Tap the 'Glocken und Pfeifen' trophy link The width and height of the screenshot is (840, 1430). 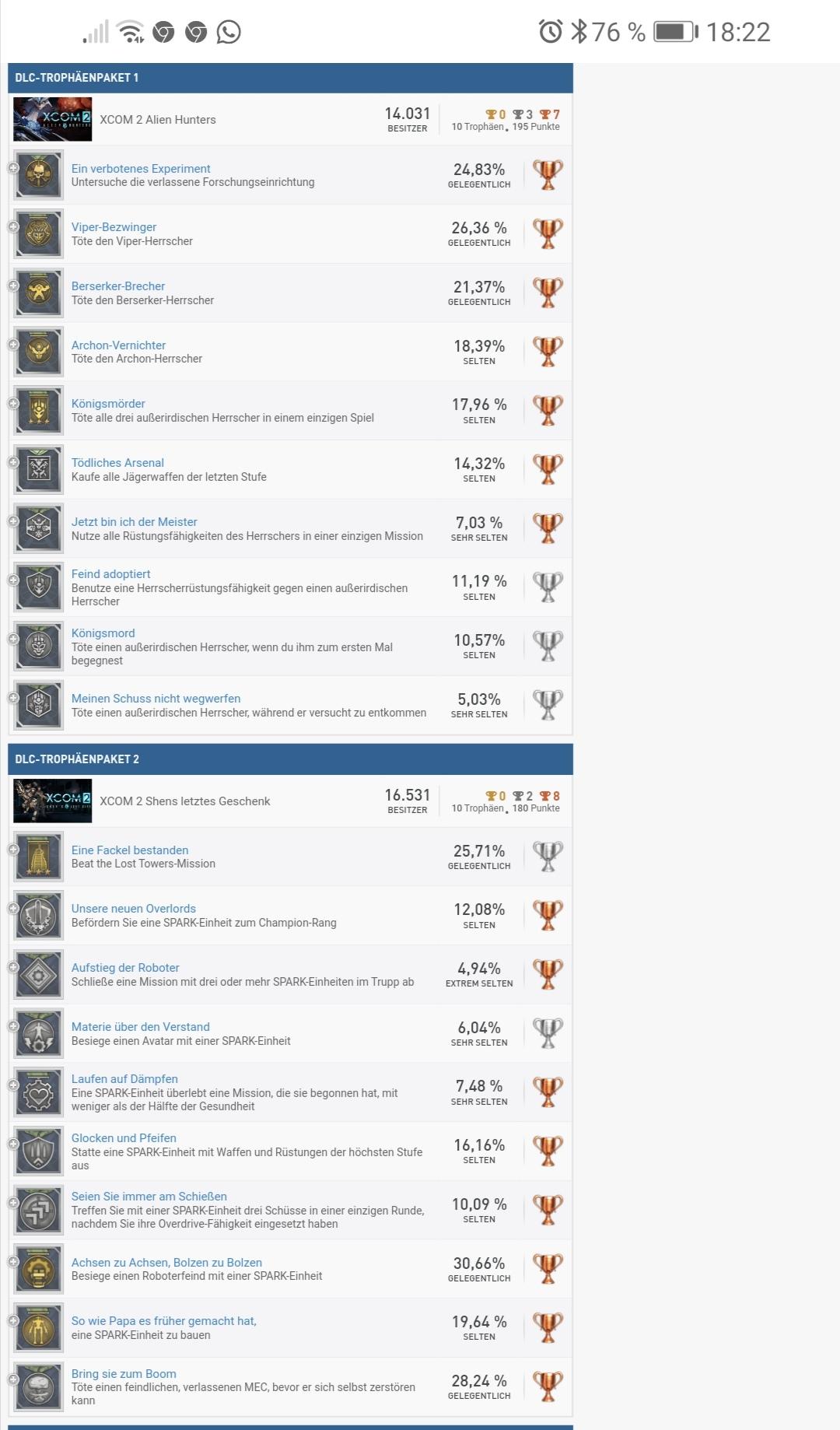click(x=124, y=1138)
